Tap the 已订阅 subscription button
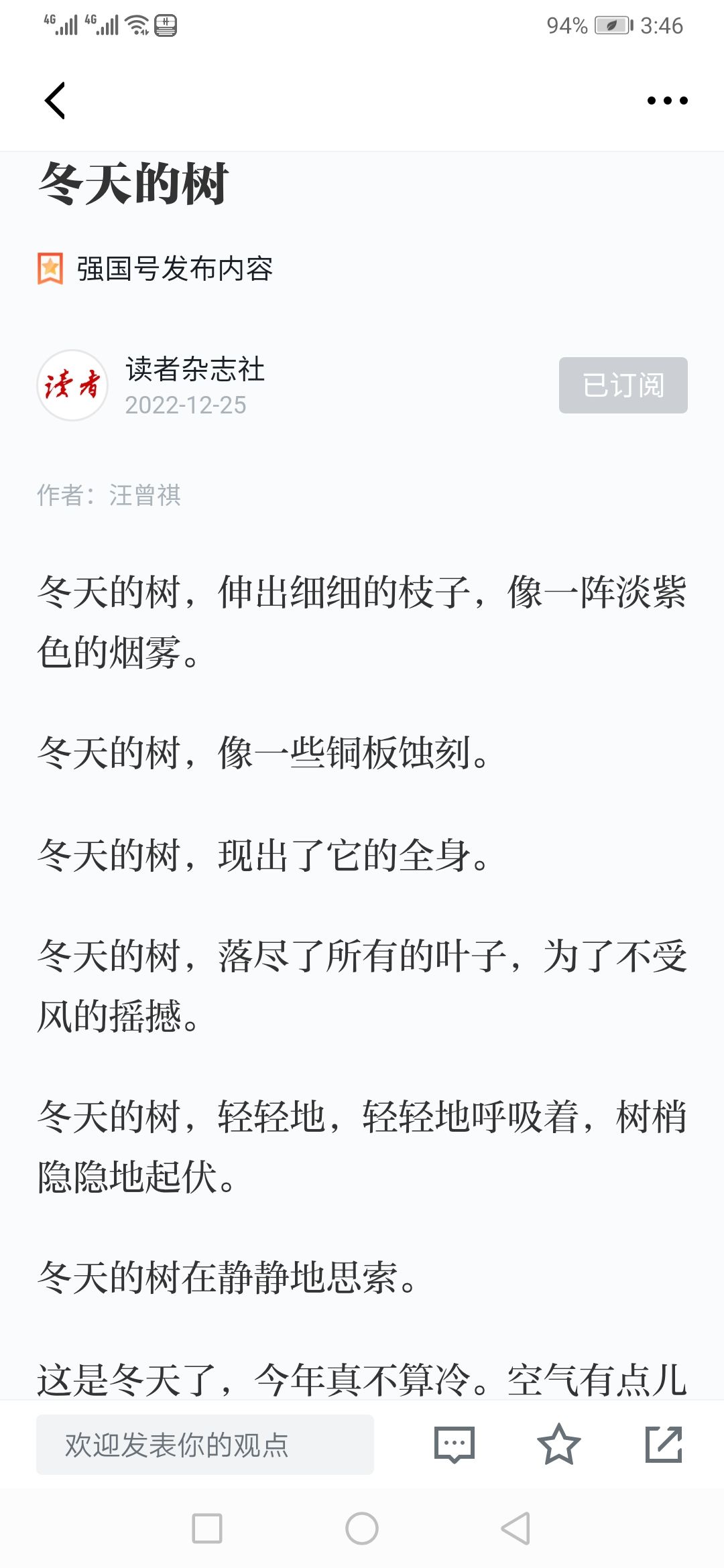 [623, 385]
